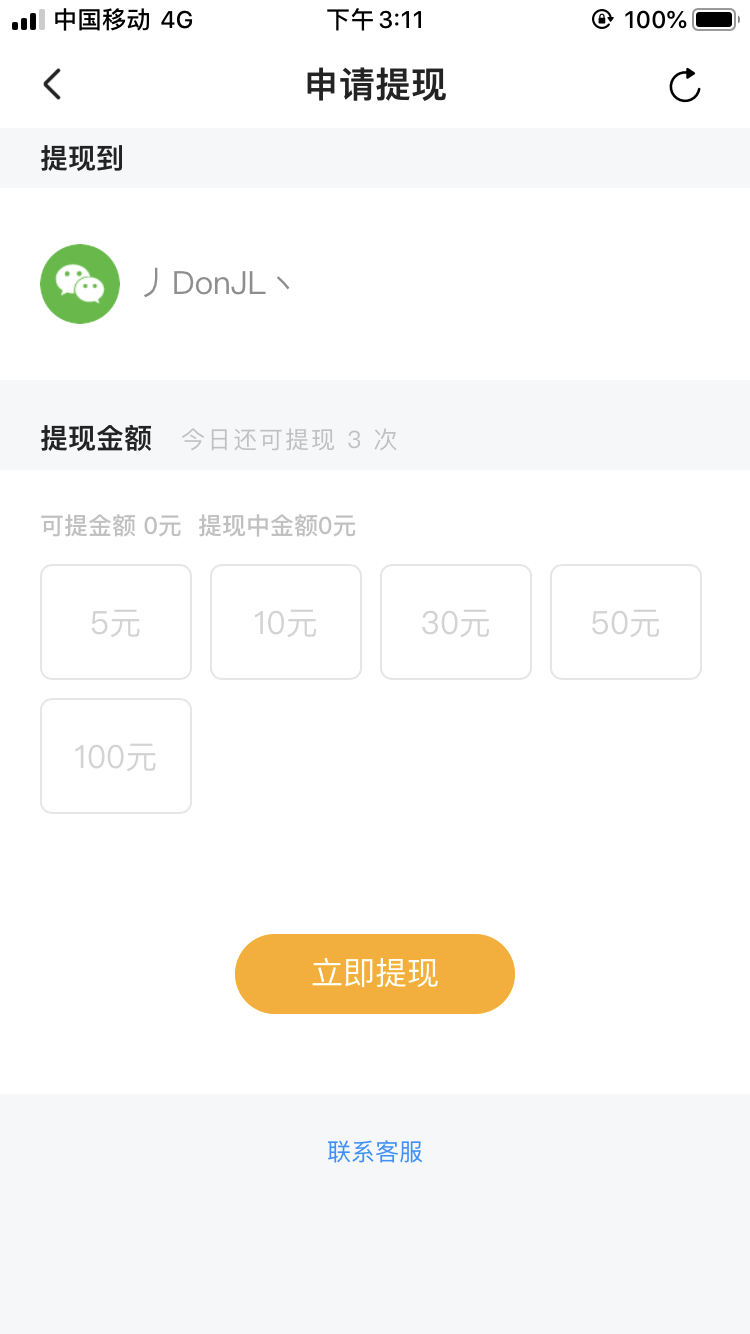750x1334 pixels.
Task: Refresh the withdrawal page
Action: [685, 86]
